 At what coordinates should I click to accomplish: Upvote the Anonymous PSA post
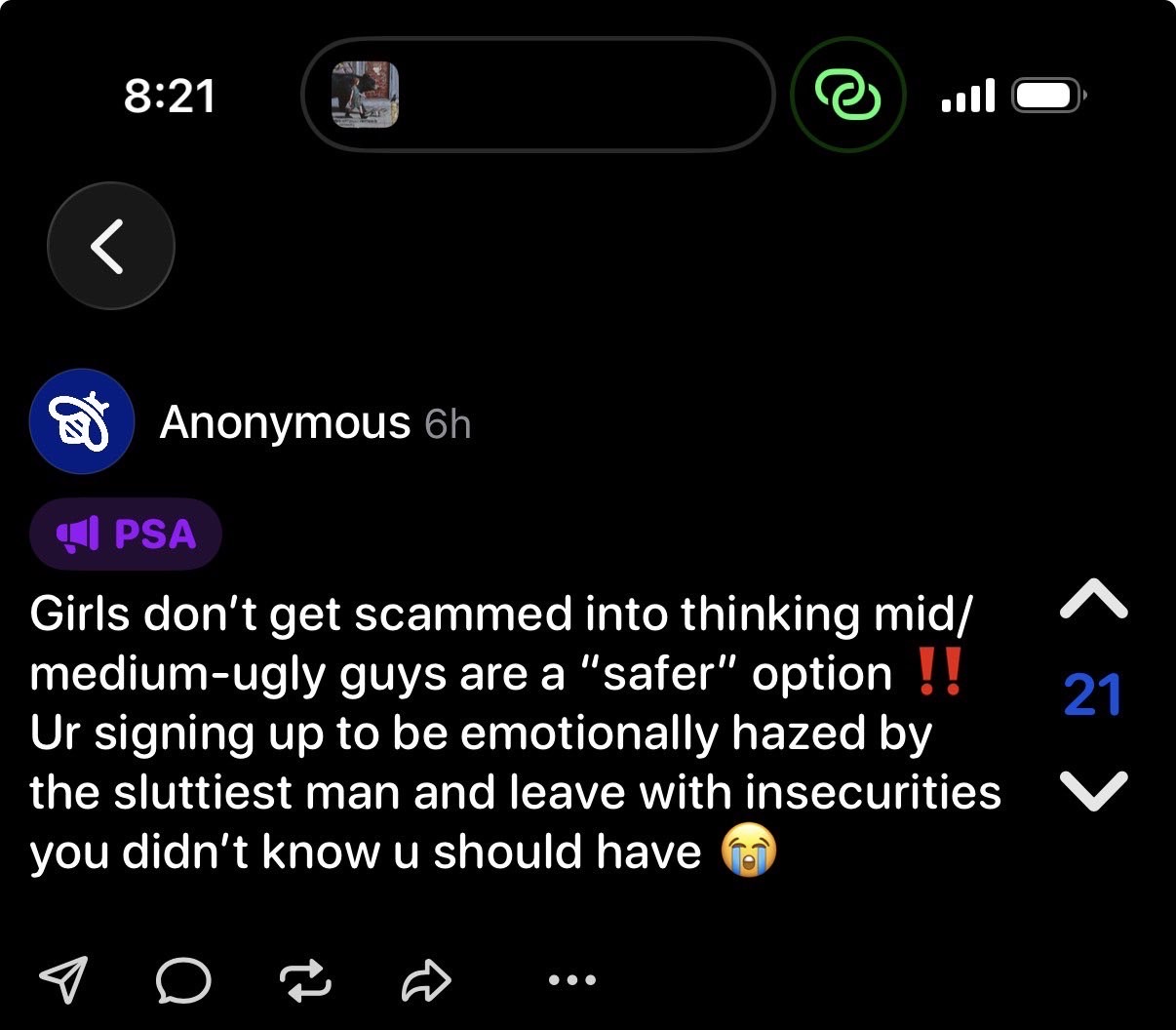[x=1093, y=600]
